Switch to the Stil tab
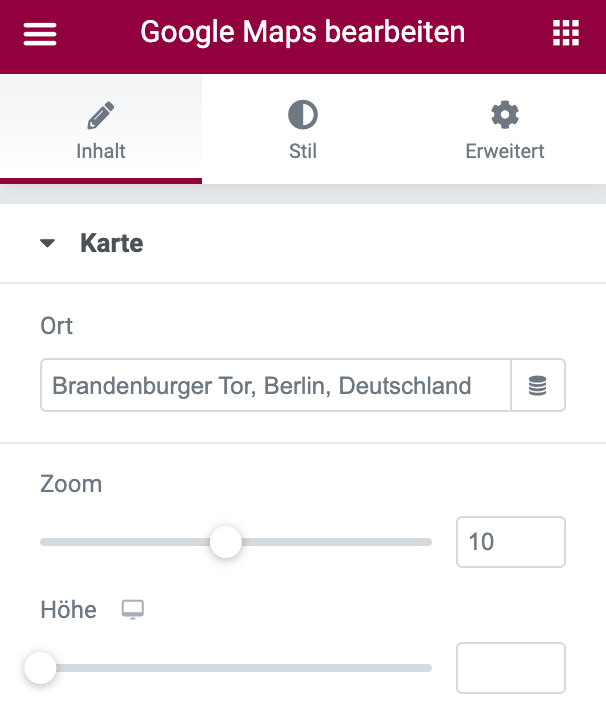The width and height of the screenshot is (606, 724). pyautogui.click(x=303, y=130)
